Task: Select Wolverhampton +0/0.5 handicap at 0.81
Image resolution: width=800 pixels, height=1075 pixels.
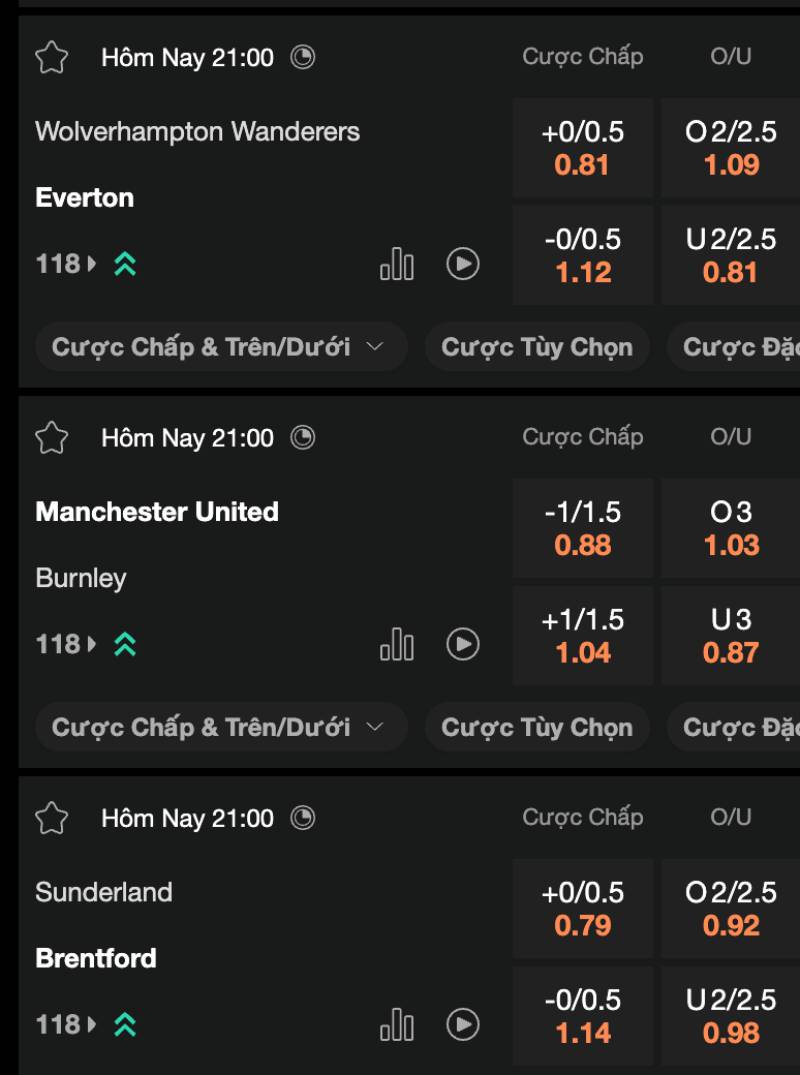Action: click(x=582, y=148)
